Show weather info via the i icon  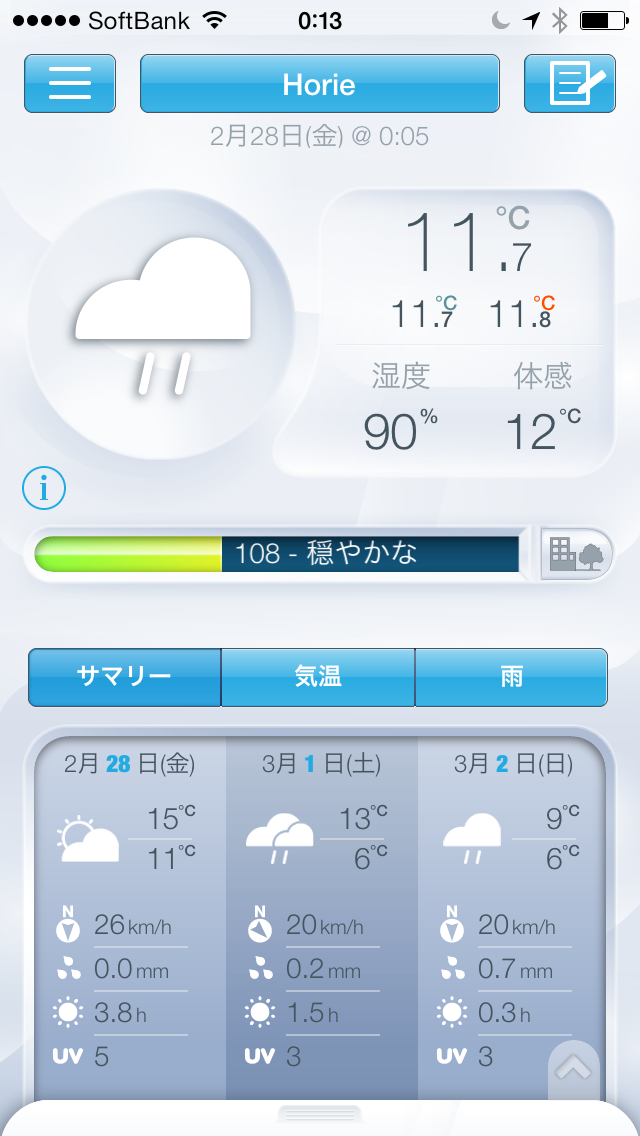tap(44, 489)
